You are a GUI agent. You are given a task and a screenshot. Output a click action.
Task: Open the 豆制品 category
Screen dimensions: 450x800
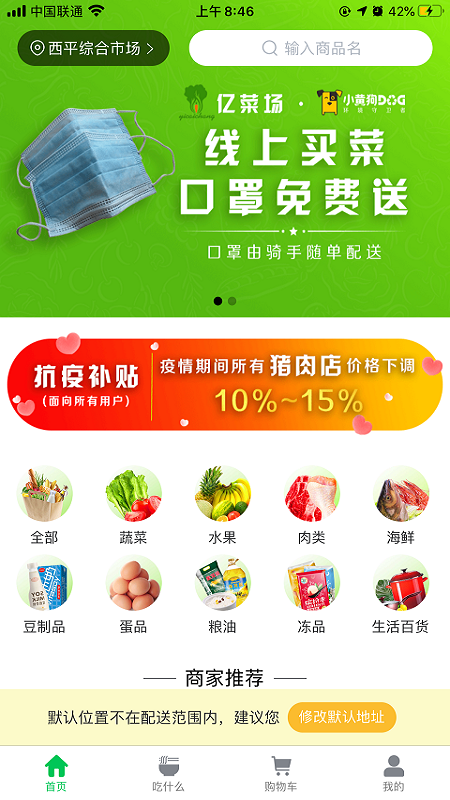(x=44, y=594)
